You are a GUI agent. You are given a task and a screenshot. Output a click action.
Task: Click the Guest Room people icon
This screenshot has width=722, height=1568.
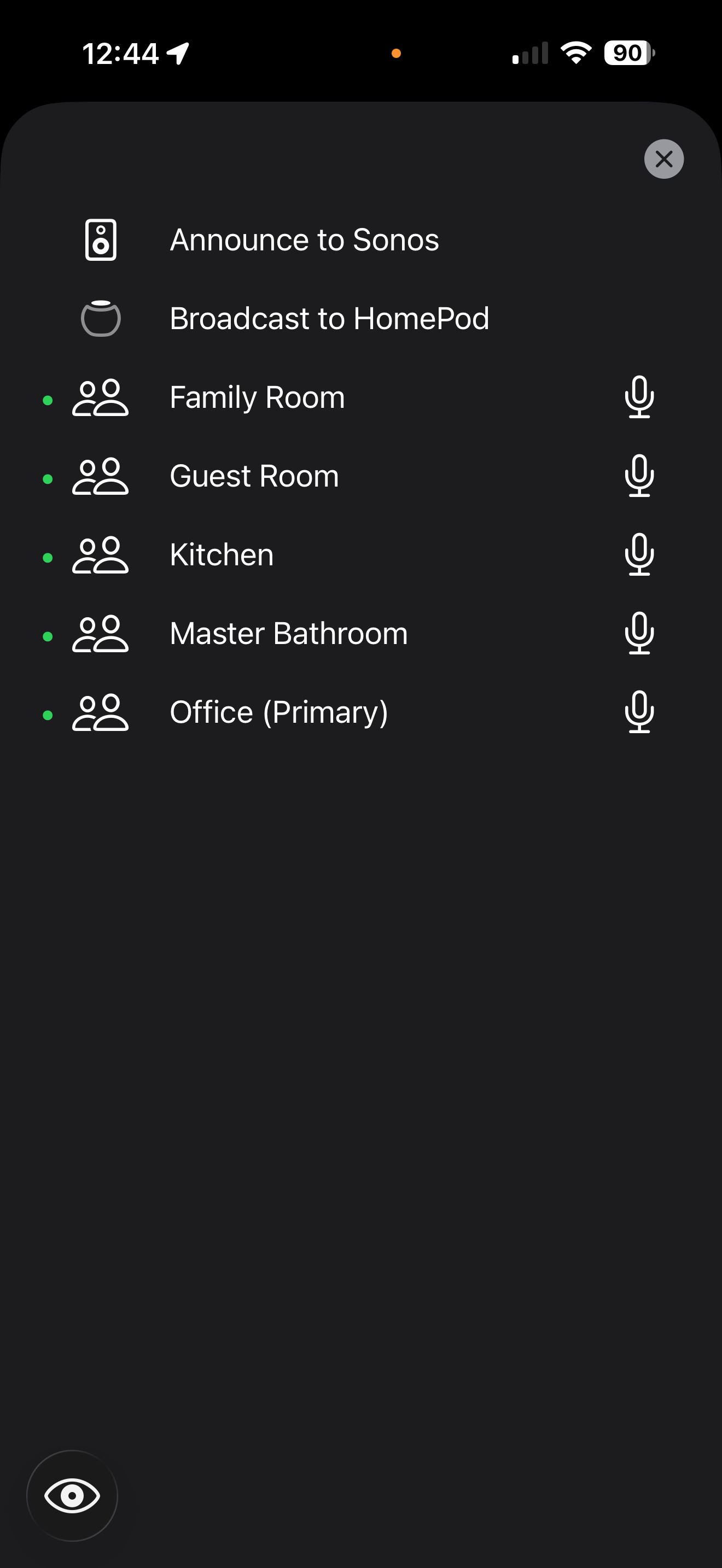(101, 476)
